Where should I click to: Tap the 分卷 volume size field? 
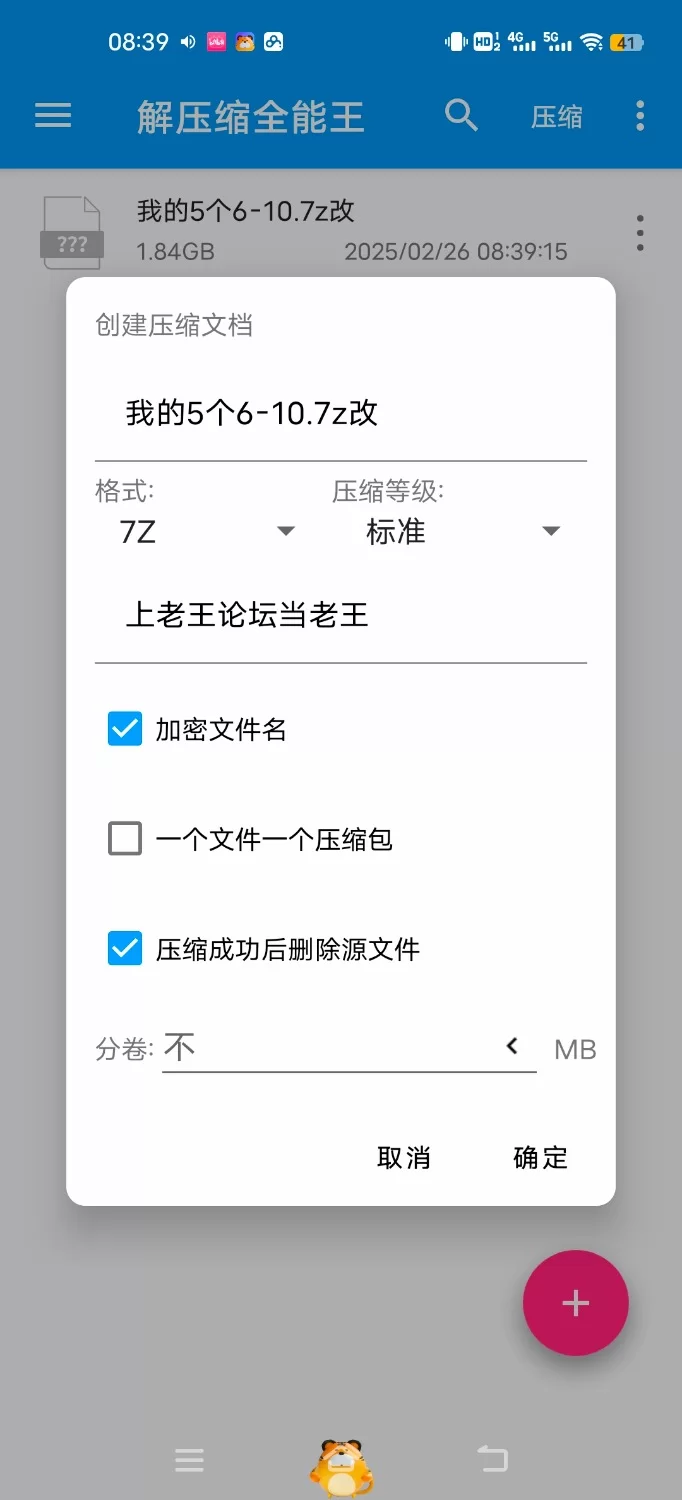tap(330, 1048)
